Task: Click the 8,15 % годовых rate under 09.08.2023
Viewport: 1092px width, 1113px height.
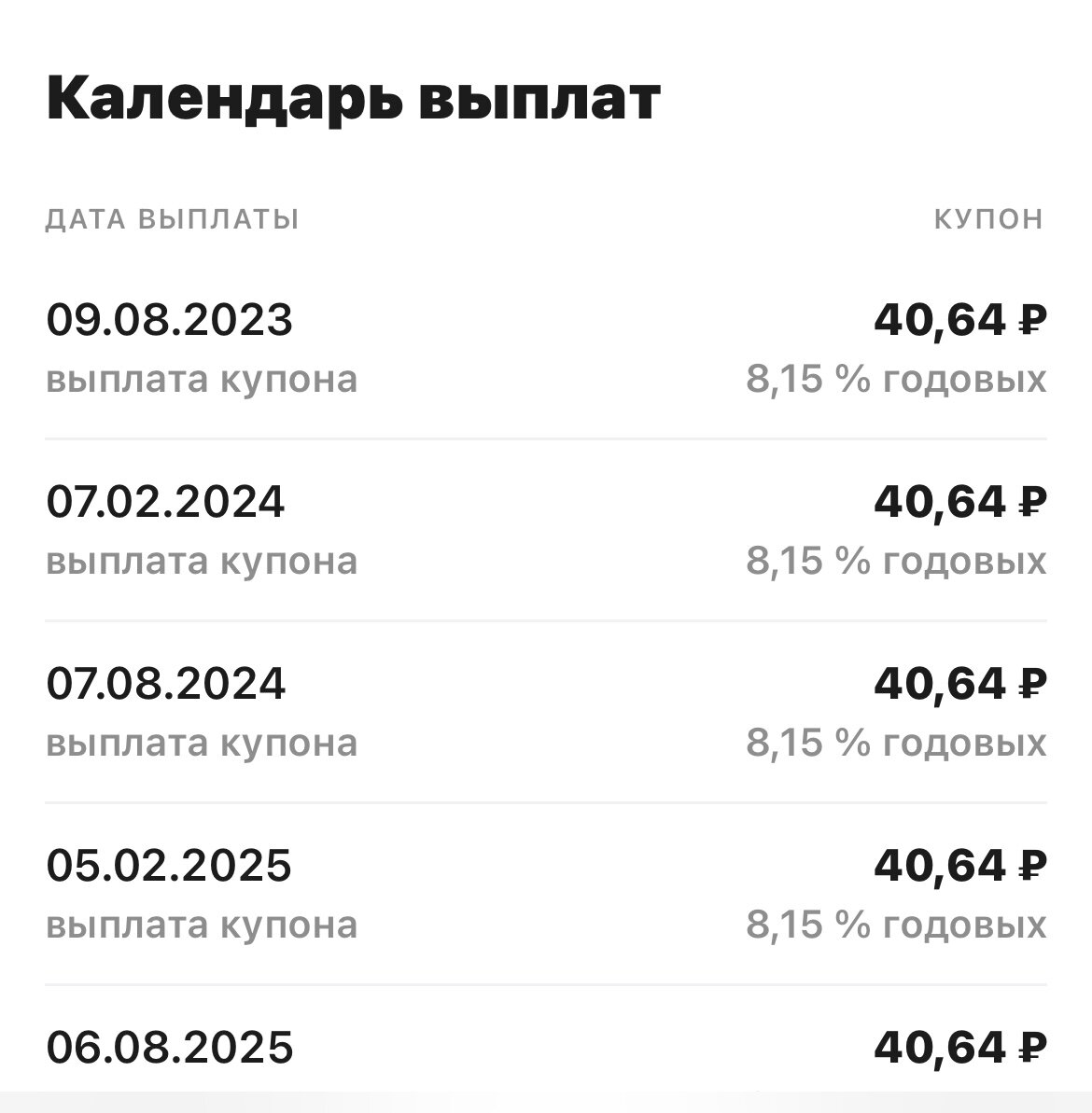Action: 896,377
